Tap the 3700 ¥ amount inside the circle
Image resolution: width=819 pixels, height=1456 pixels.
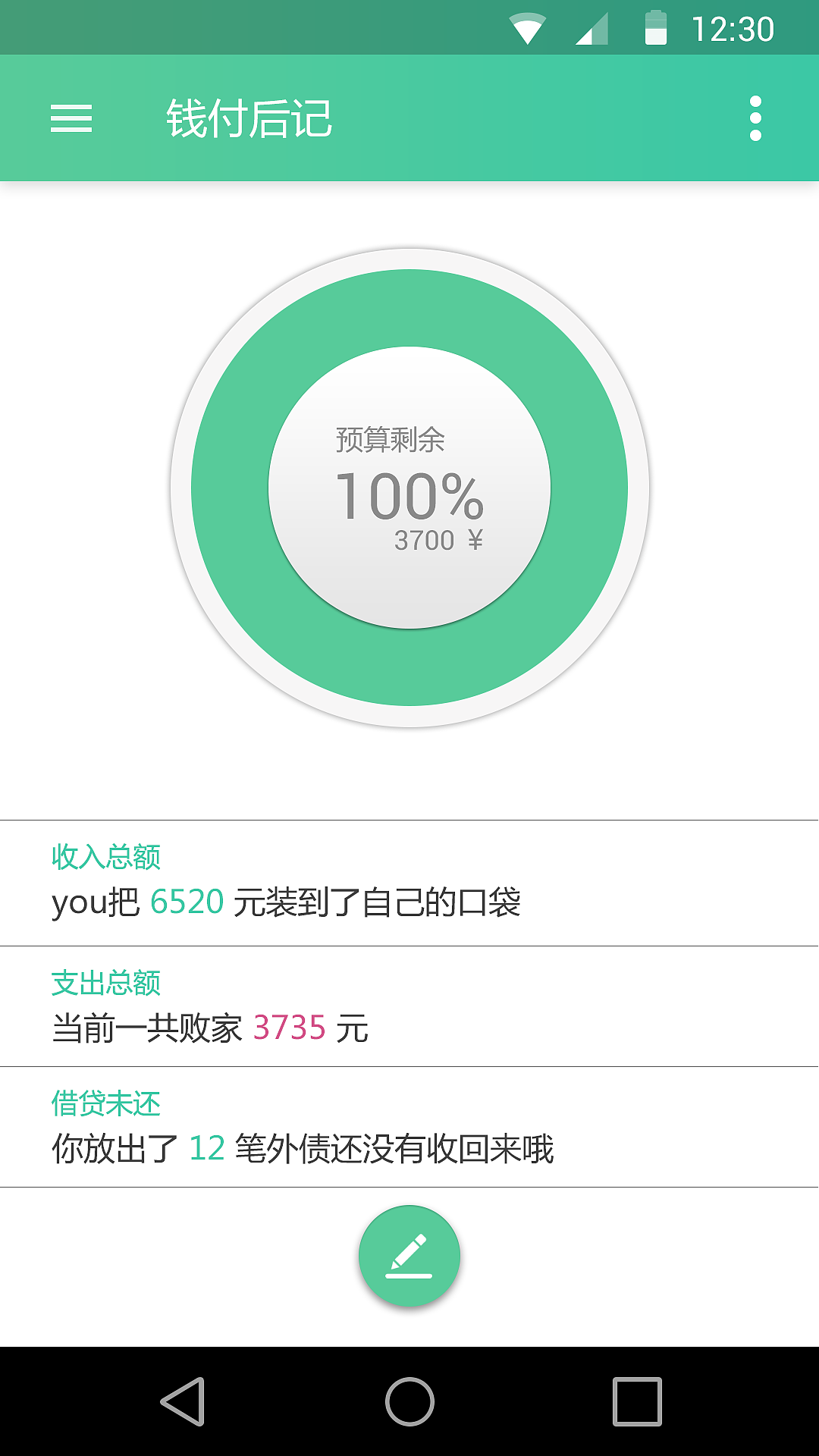[x=438, y=540]
